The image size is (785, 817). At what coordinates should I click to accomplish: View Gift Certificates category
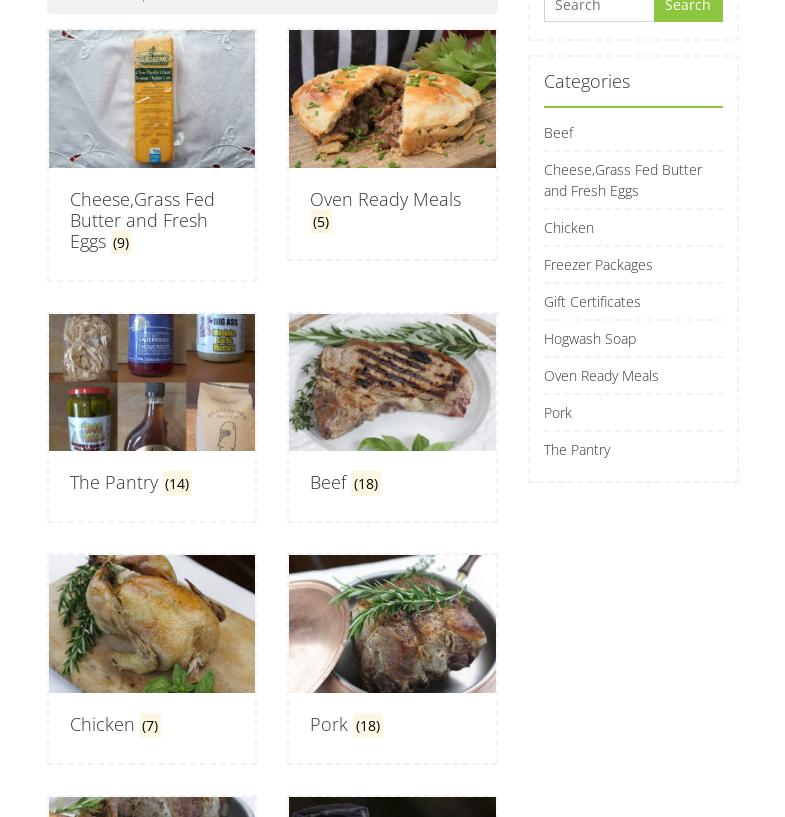(x=591, y=302)
